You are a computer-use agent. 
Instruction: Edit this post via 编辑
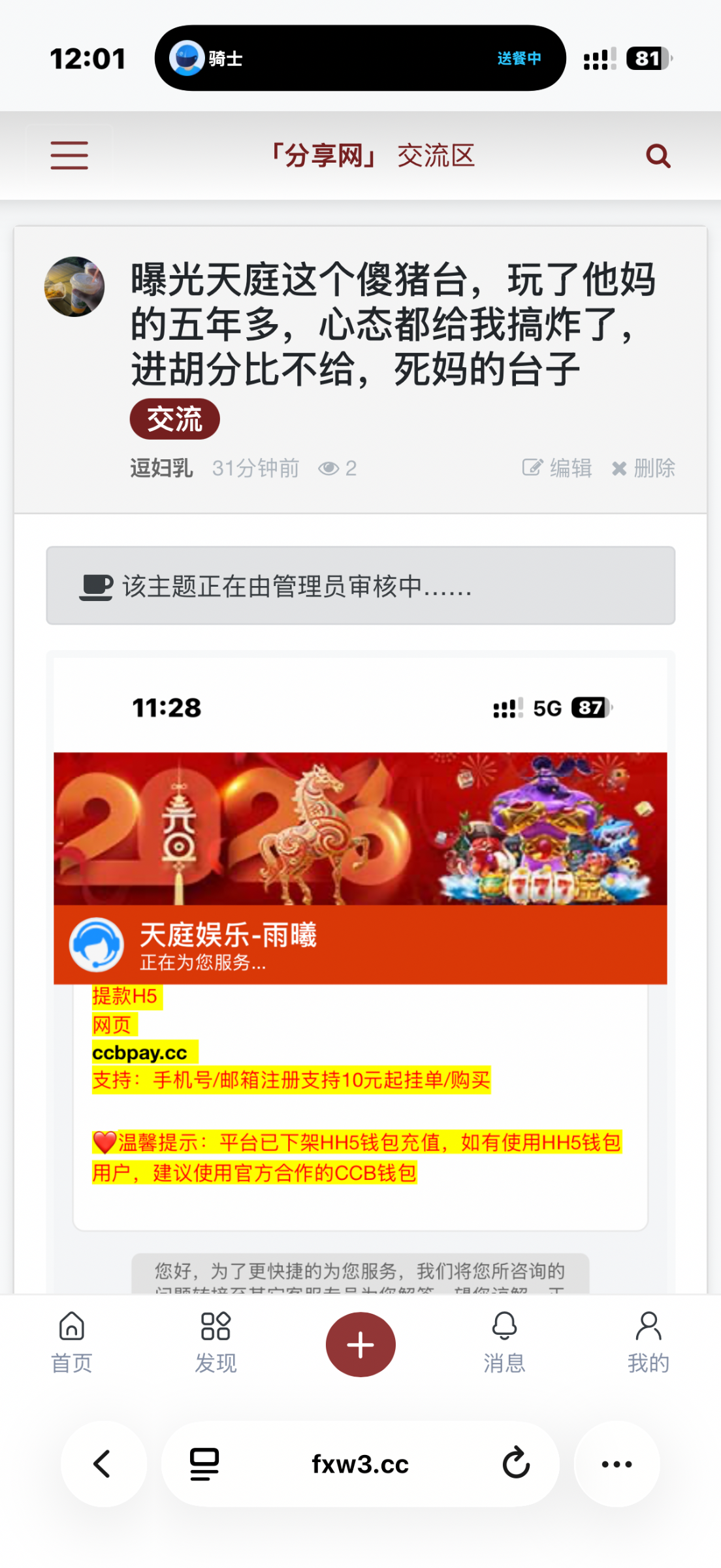[x=557, y=468]
